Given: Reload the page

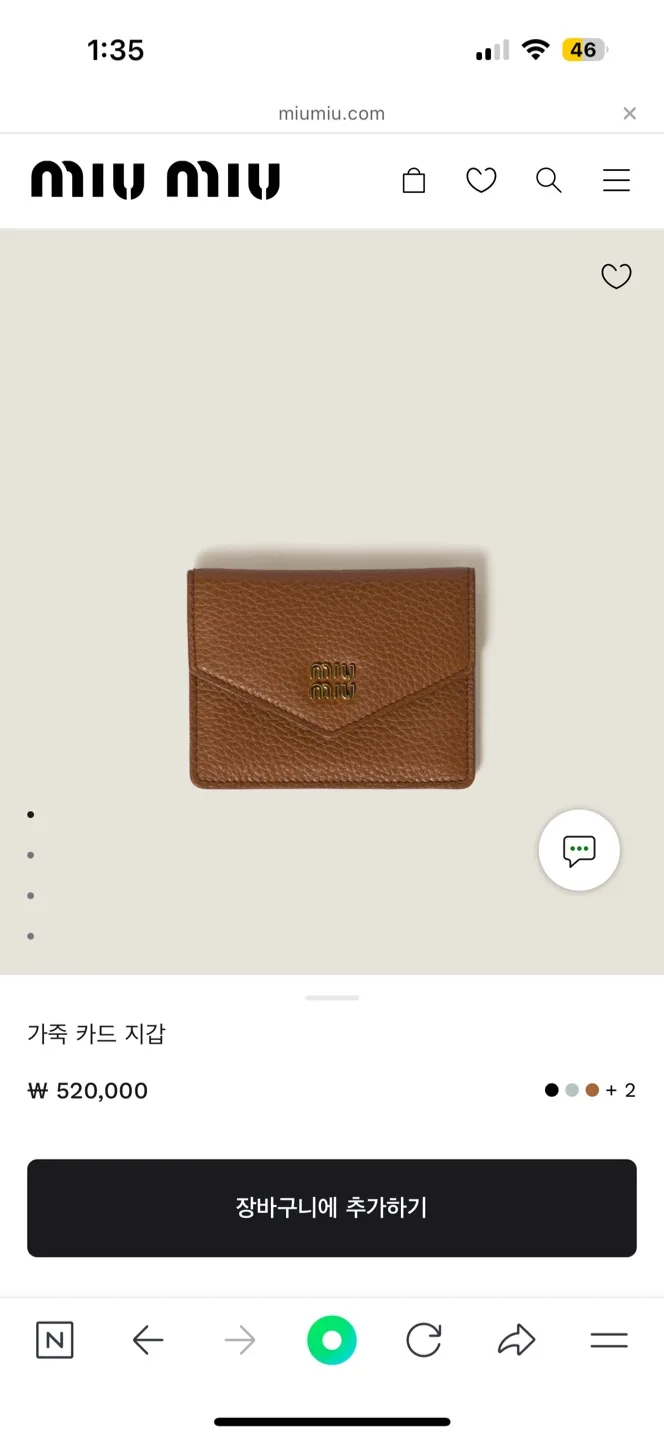Looking at the screenshot, I should [423, 1340].
